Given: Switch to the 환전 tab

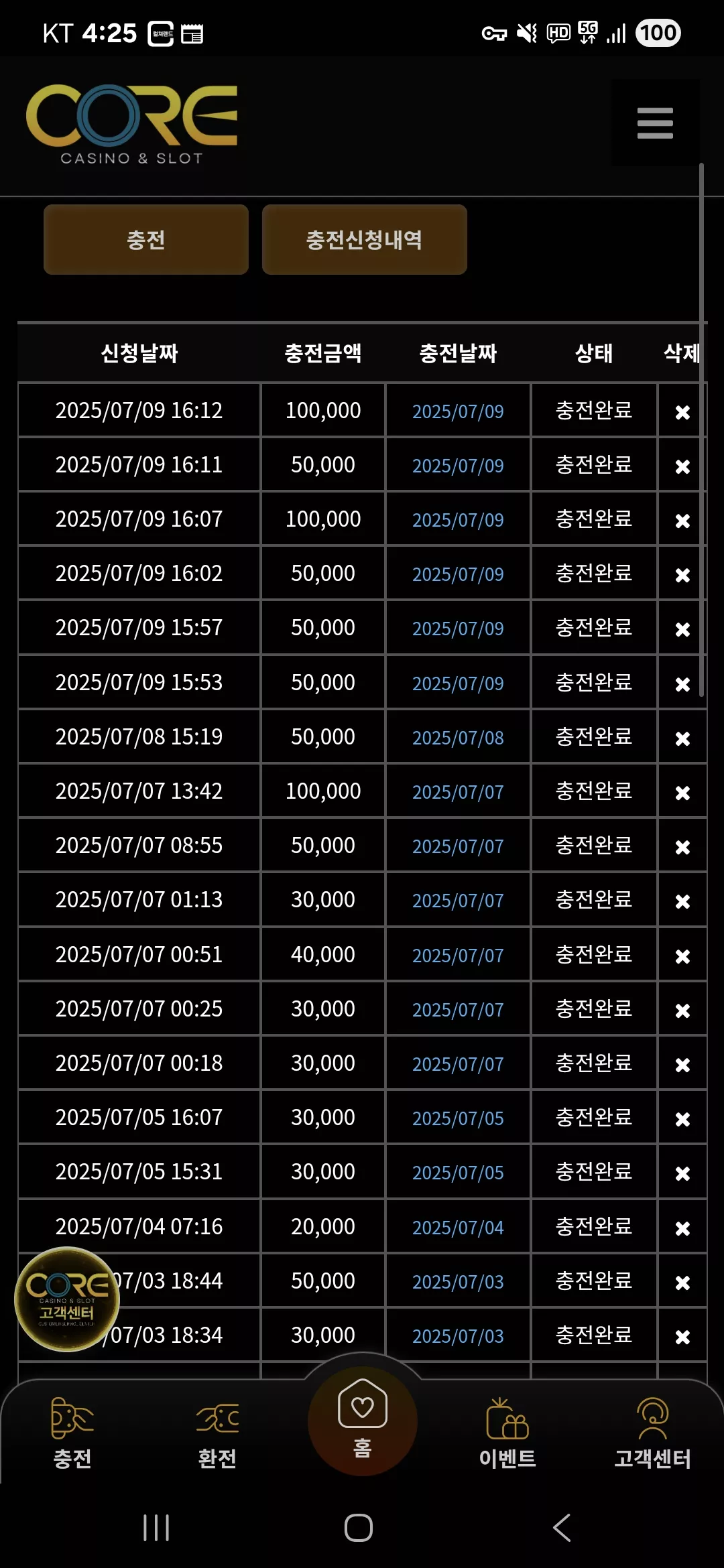Looking at the screenshot, I should [x=217, y=1433].
